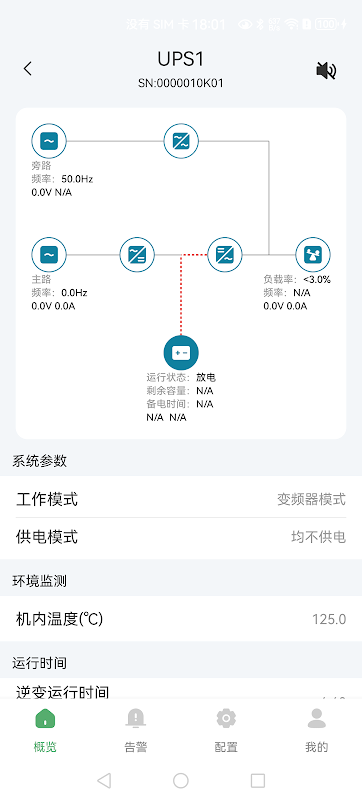Tap the load icon above 负载率

(x=313, y=254)
